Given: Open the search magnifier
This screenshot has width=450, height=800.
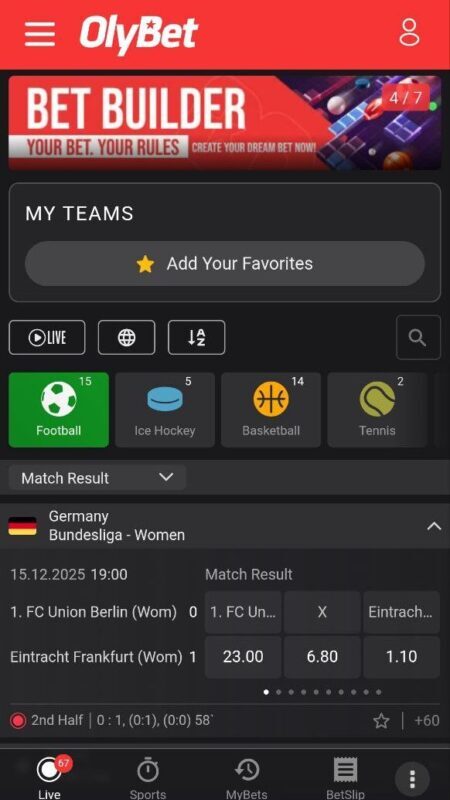Looking at the screenshot, I should (x=418, y=337).
